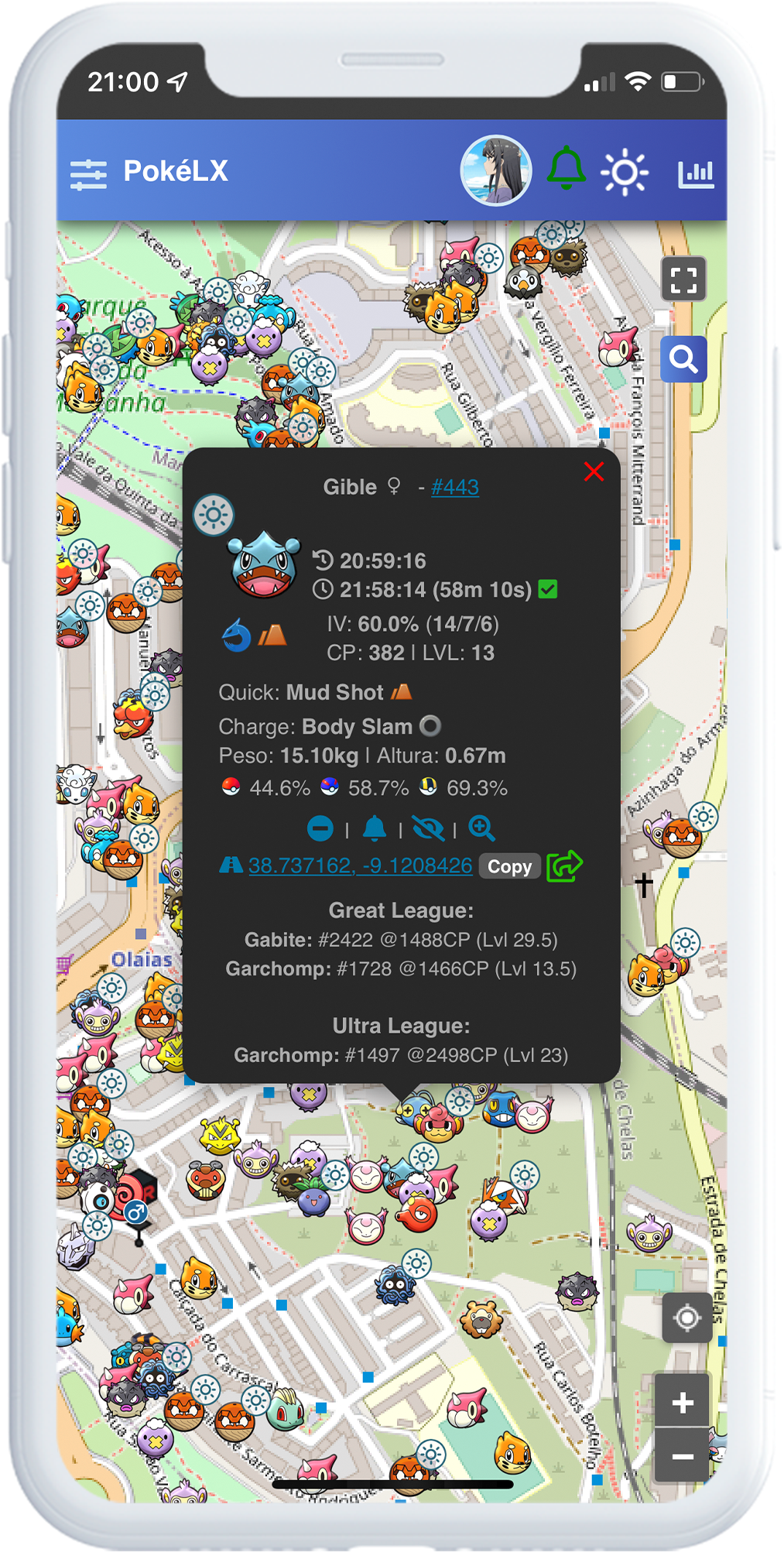
Task: Open the filter settings menu
Action: (x=88, y=173)
